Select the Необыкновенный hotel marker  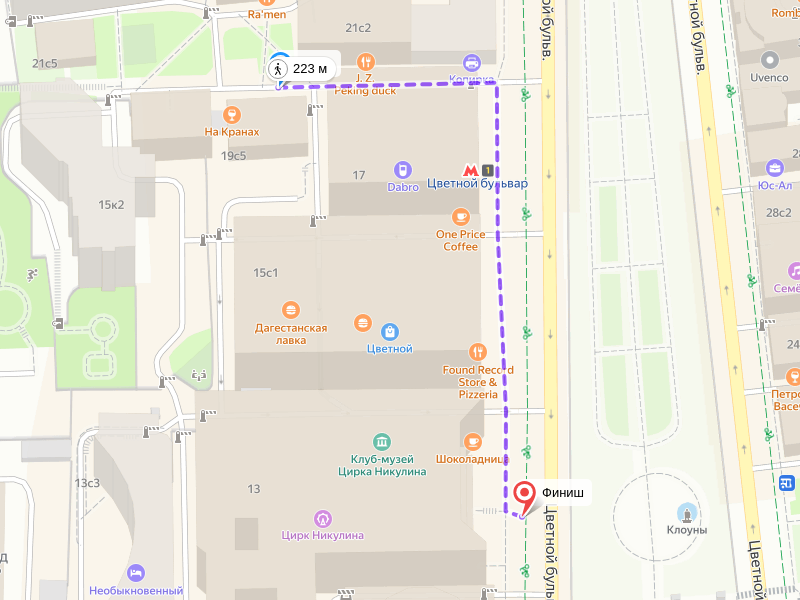point(136,573)
